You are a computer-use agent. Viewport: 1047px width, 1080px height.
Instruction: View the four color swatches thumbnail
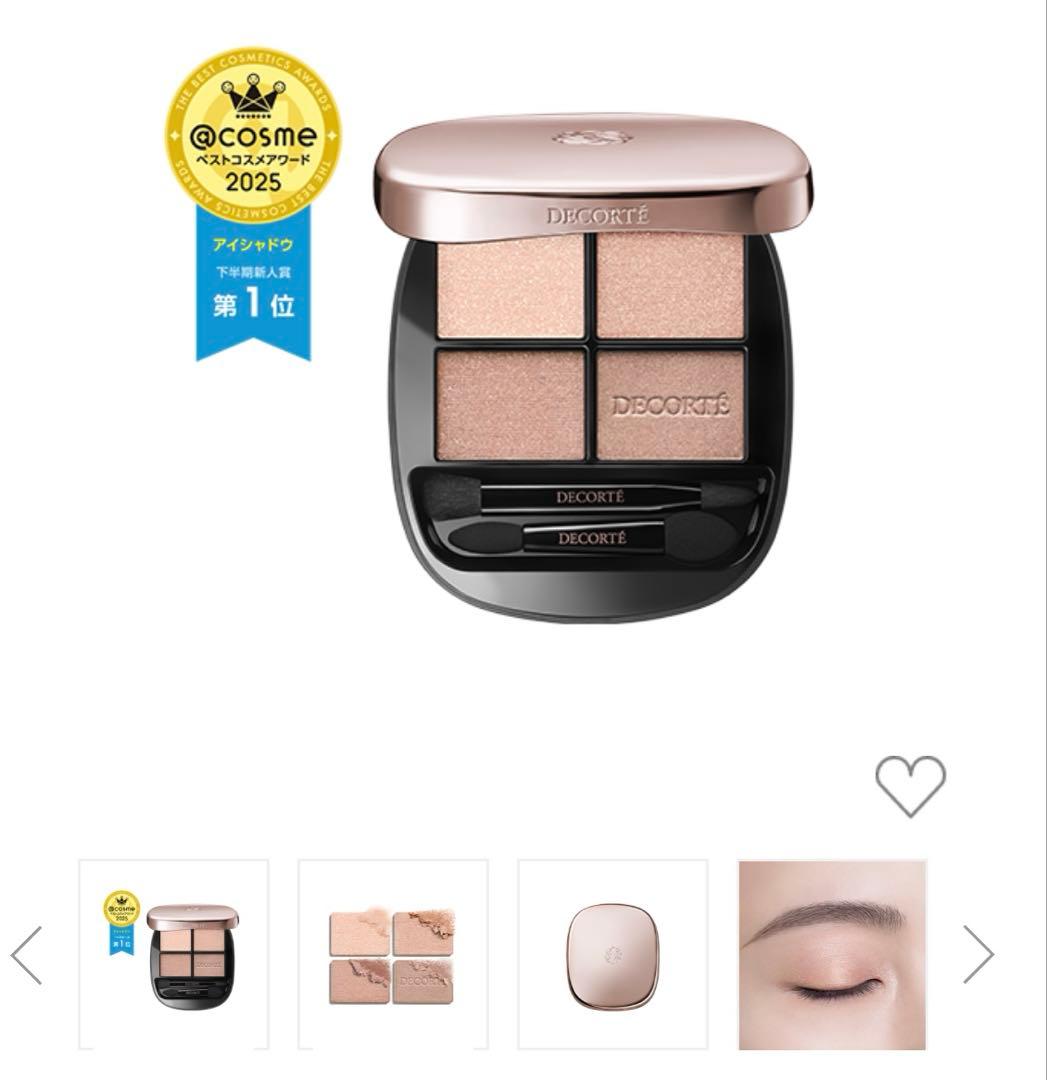393,954
